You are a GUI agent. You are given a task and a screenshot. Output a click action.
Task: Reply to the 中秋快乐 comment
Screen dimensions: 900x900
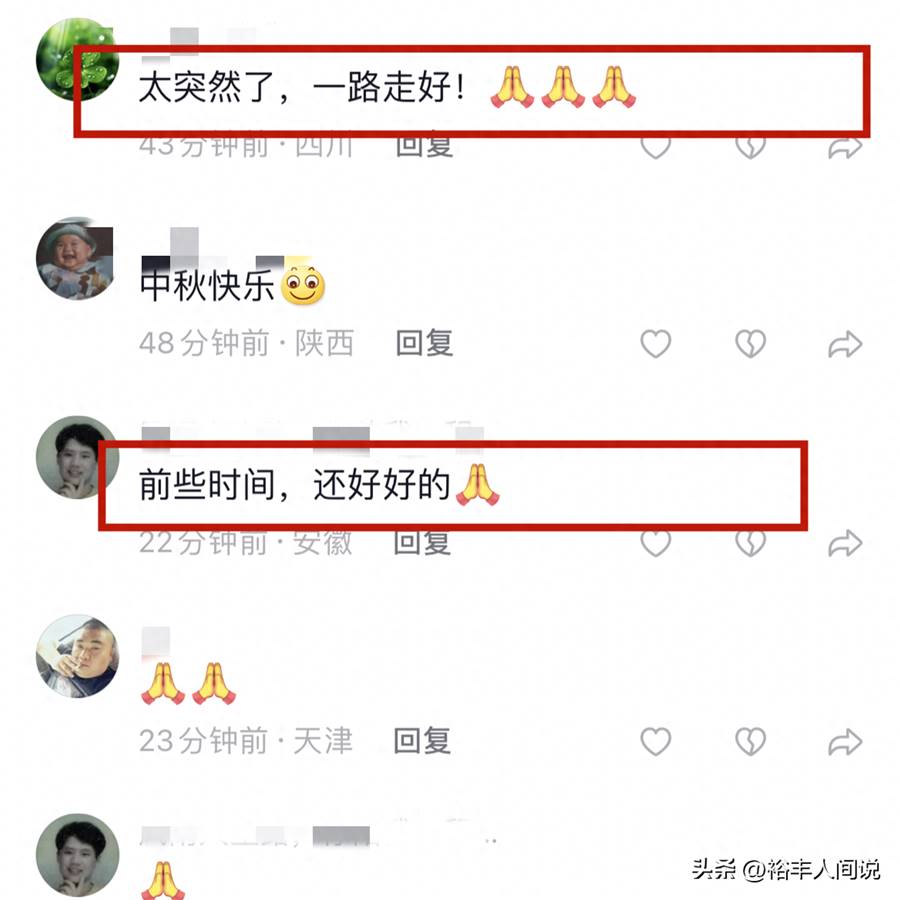pos(424,344)
